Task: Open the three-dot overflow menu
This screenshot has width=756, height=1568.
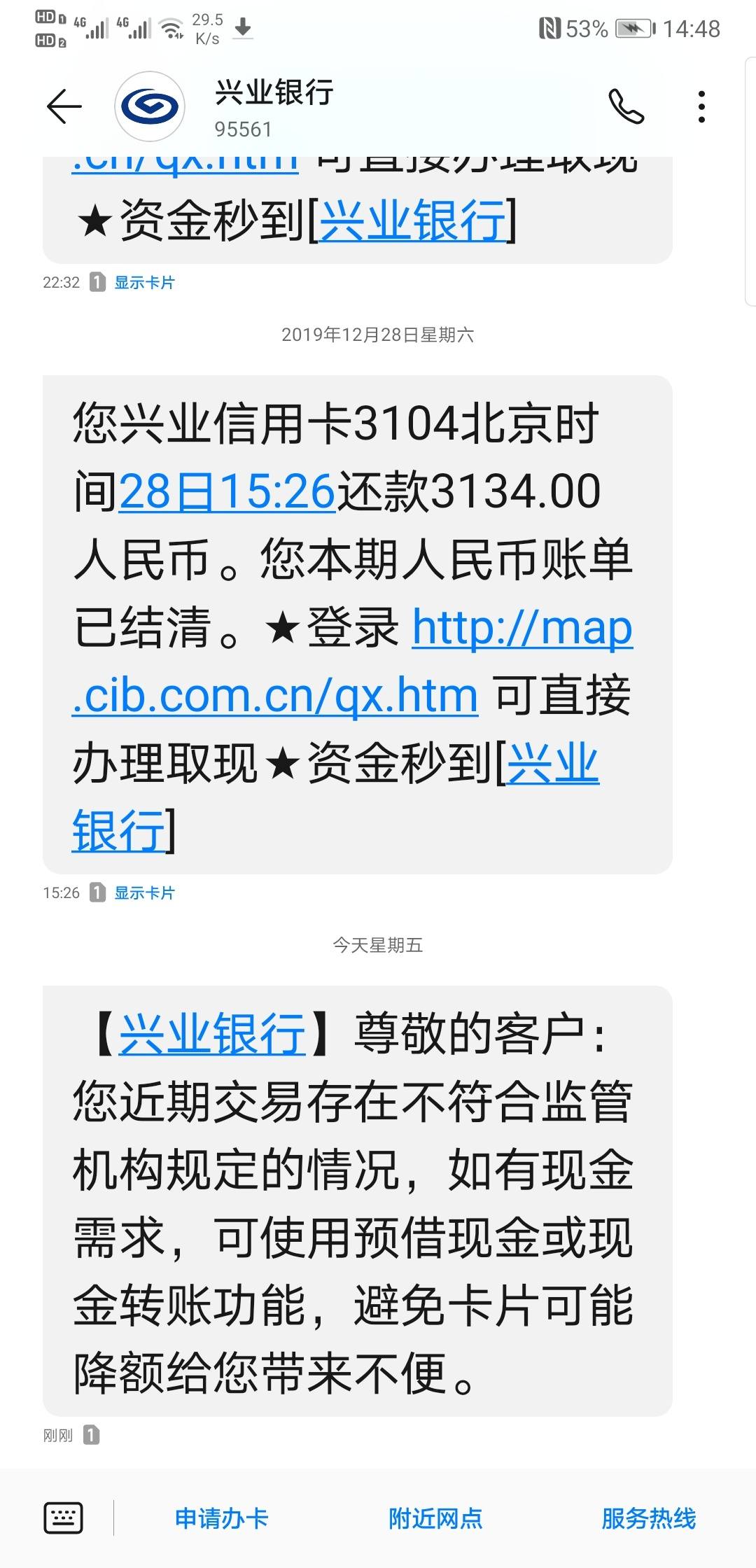Action: 701,107
